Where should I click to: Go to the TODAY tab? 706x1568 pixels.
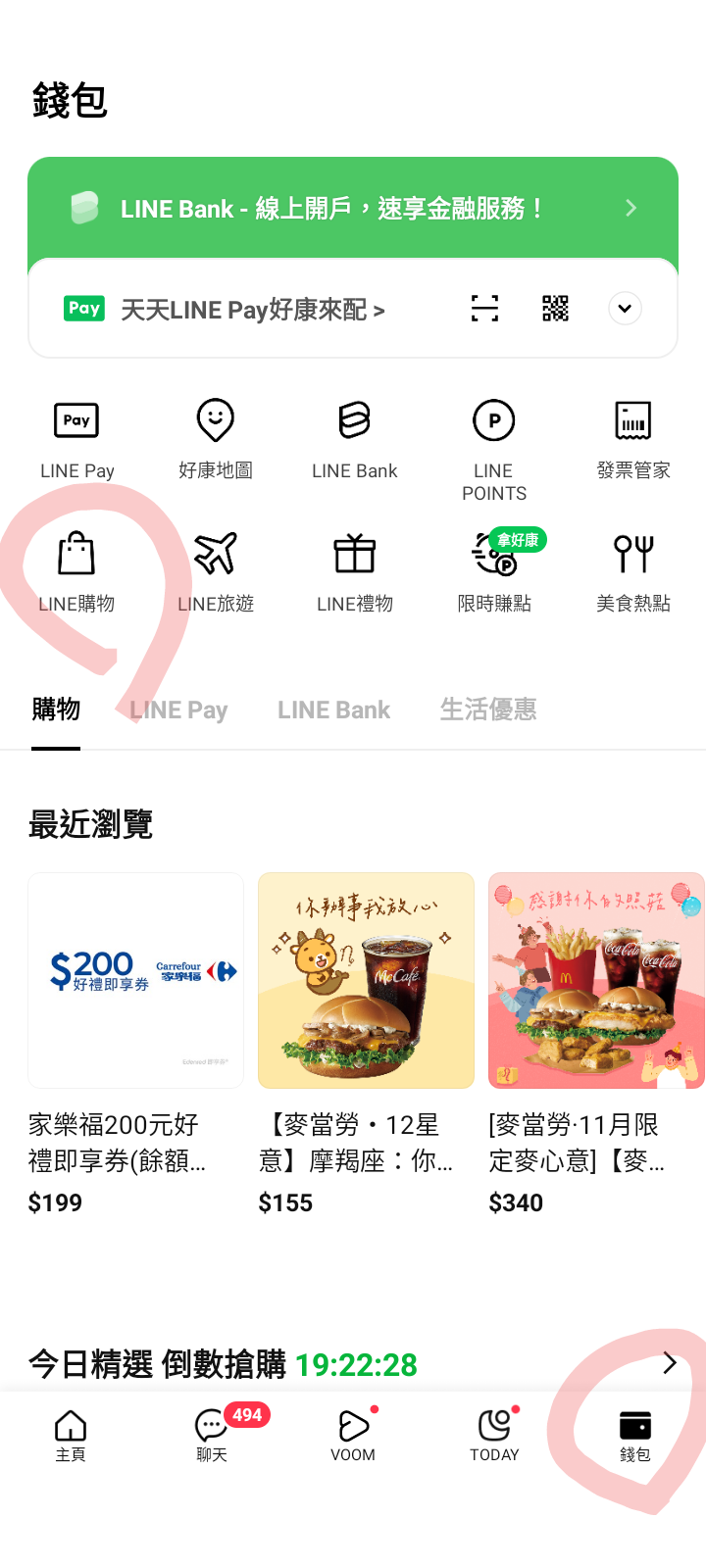494,1435
